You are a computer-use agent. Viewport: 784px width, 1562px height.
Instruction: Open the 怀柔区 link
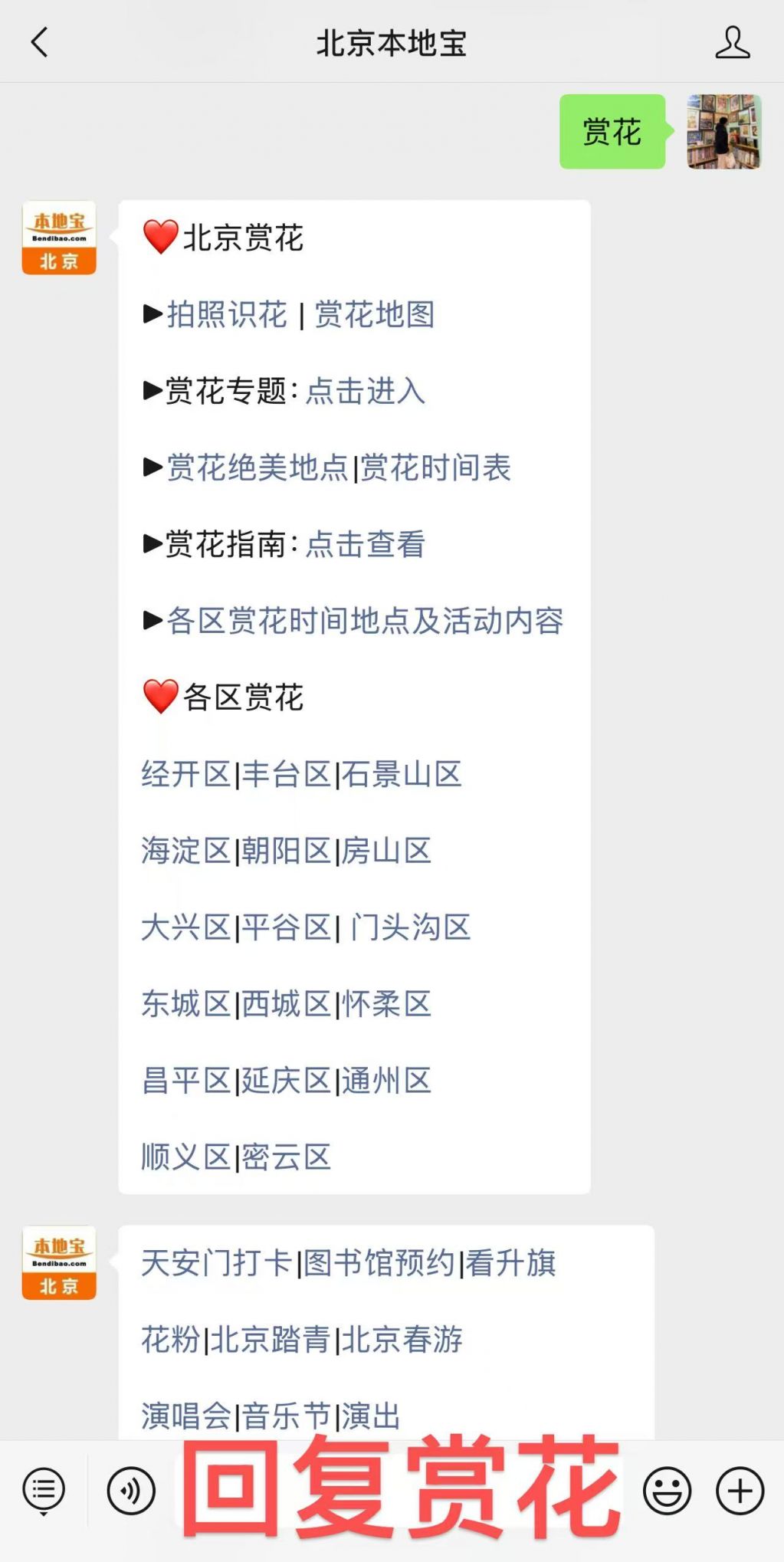(386, 1004)
